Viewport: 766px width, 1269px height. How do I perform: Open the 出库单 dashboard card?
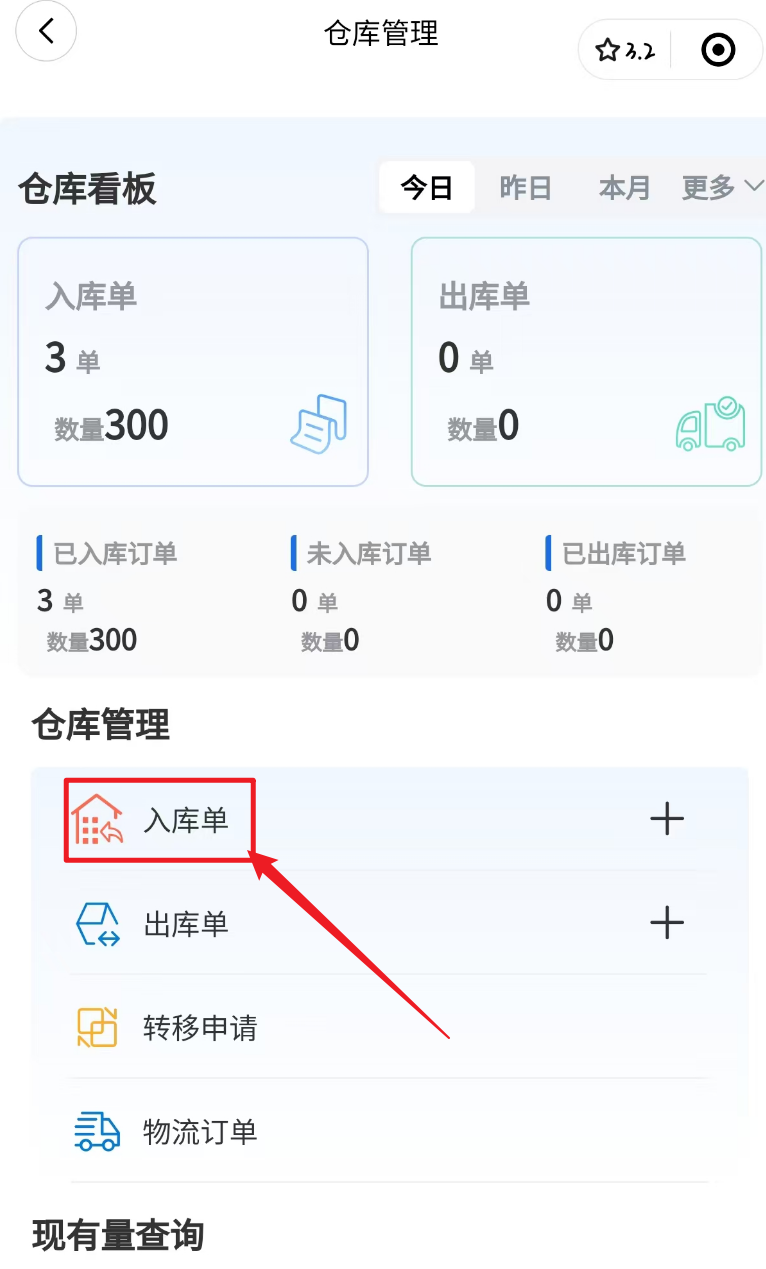point(587,362)
